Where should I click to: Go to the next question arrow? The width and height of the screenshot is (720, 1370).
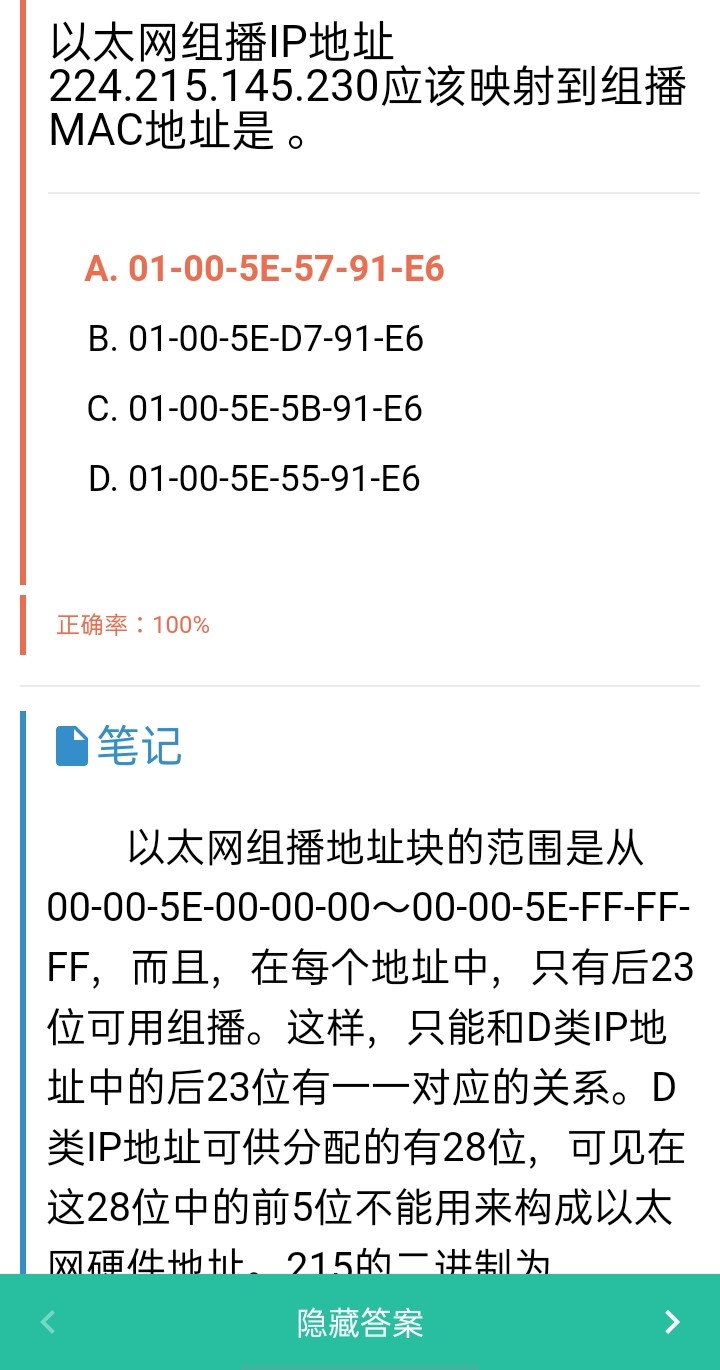coord(672,1322)
